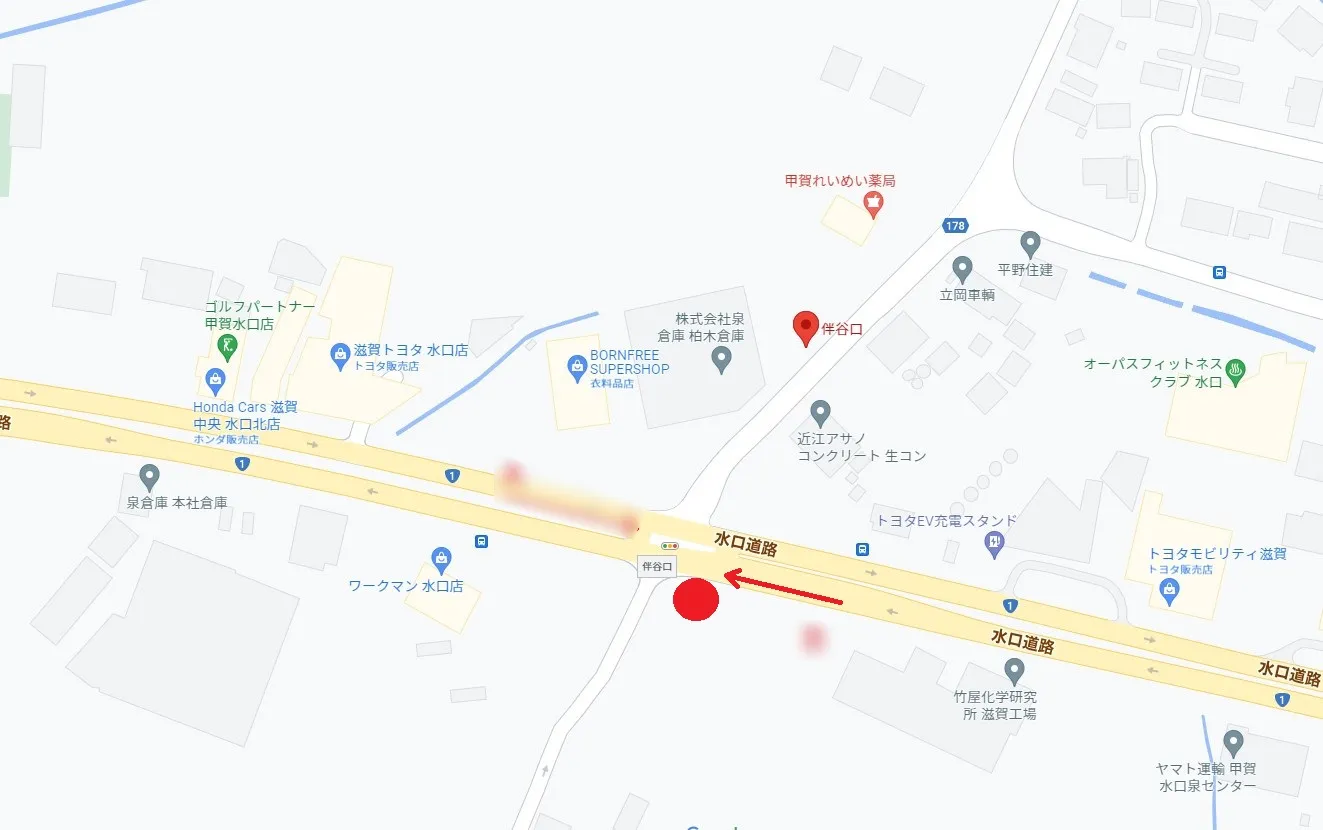Tap the トヨタモビリティ滋賀 dealer marker
The height and width of the screenshot is (830, 1323).
1169,592
